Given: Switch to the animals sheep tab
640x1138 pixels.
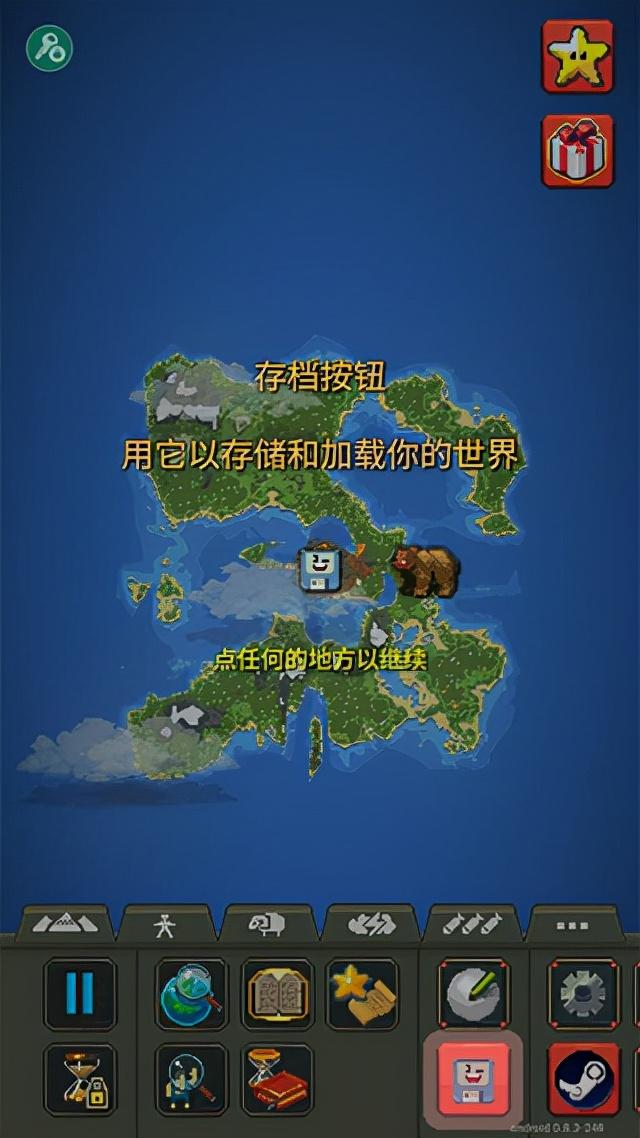Looking at the screenshot, I should tap(267, 925).
